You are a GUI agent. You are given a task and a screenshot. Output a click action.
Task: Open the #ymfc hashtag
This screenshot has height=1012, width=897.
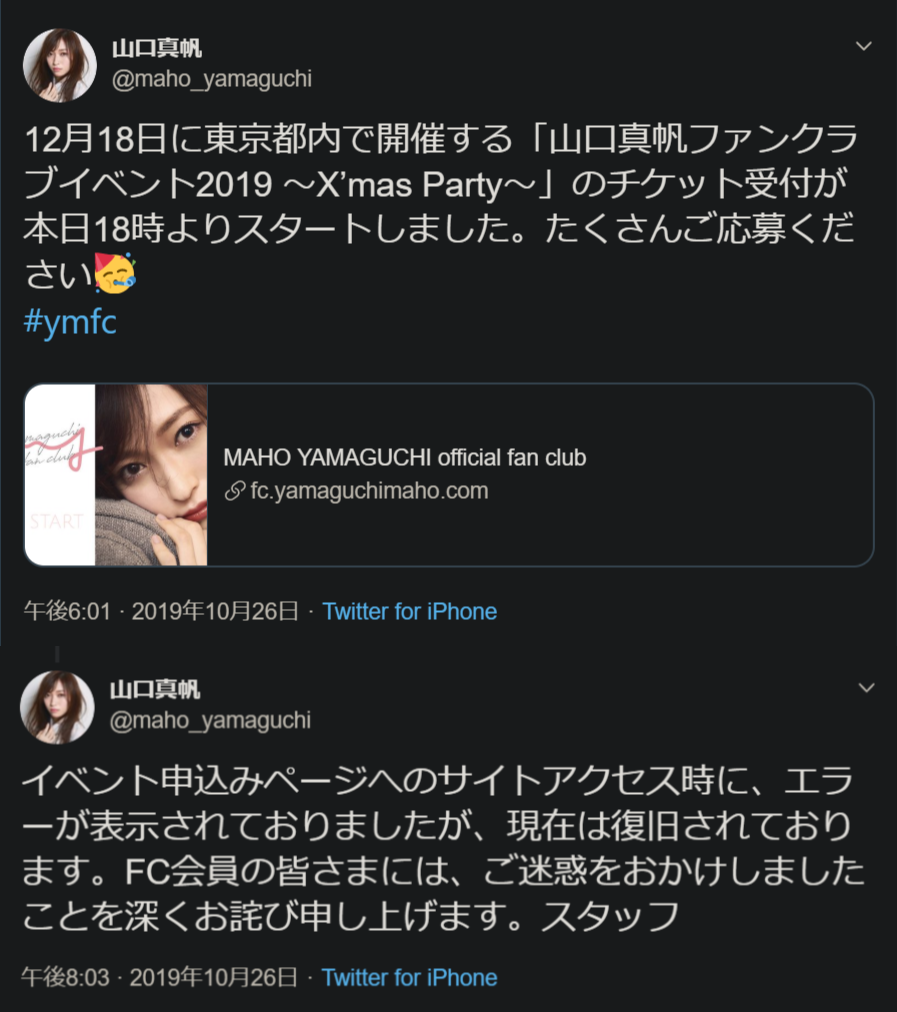(69, 324)
